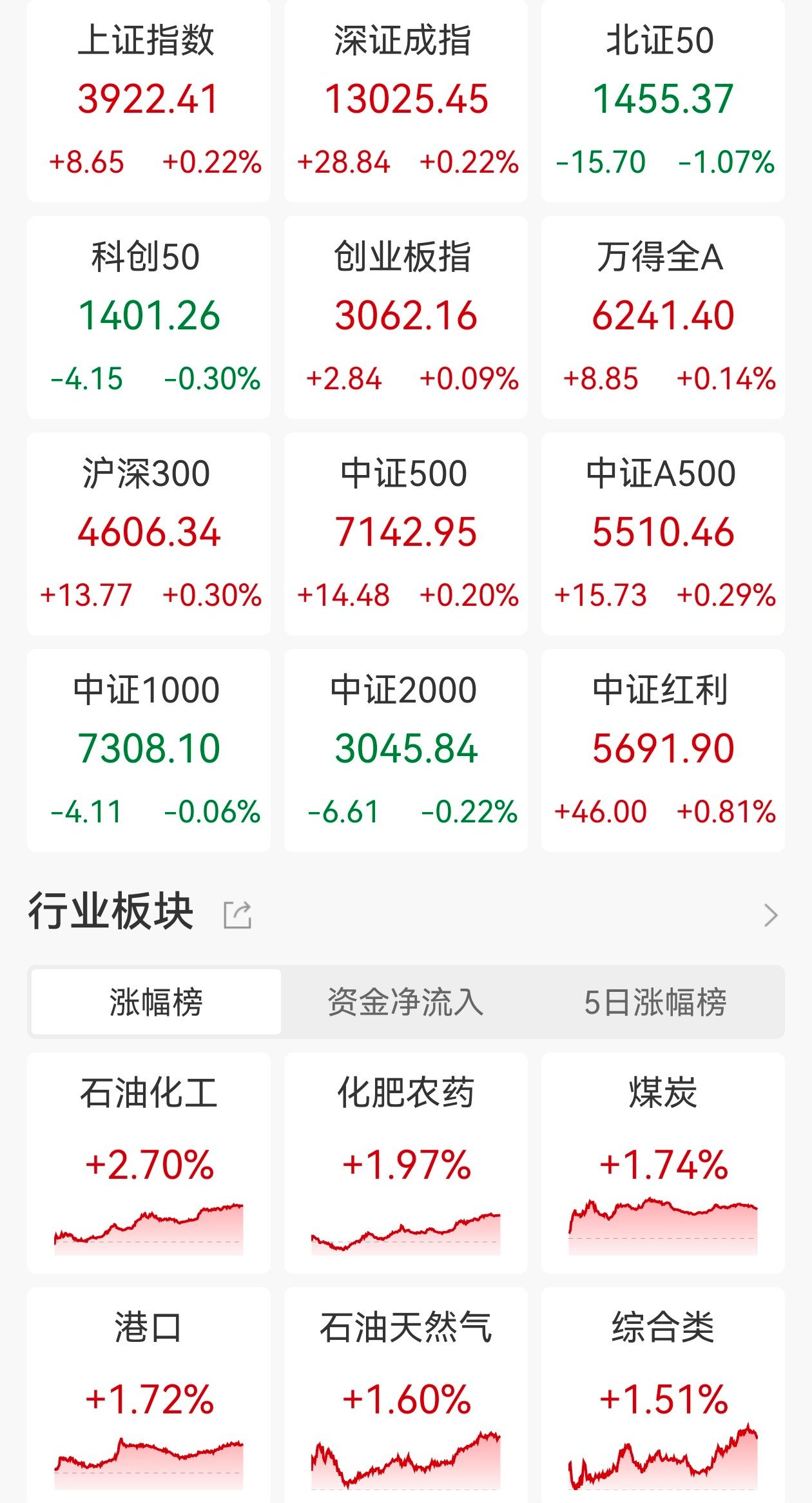Open the 中证2000 index card
The image size is (812, 1503).
[406, 750]
